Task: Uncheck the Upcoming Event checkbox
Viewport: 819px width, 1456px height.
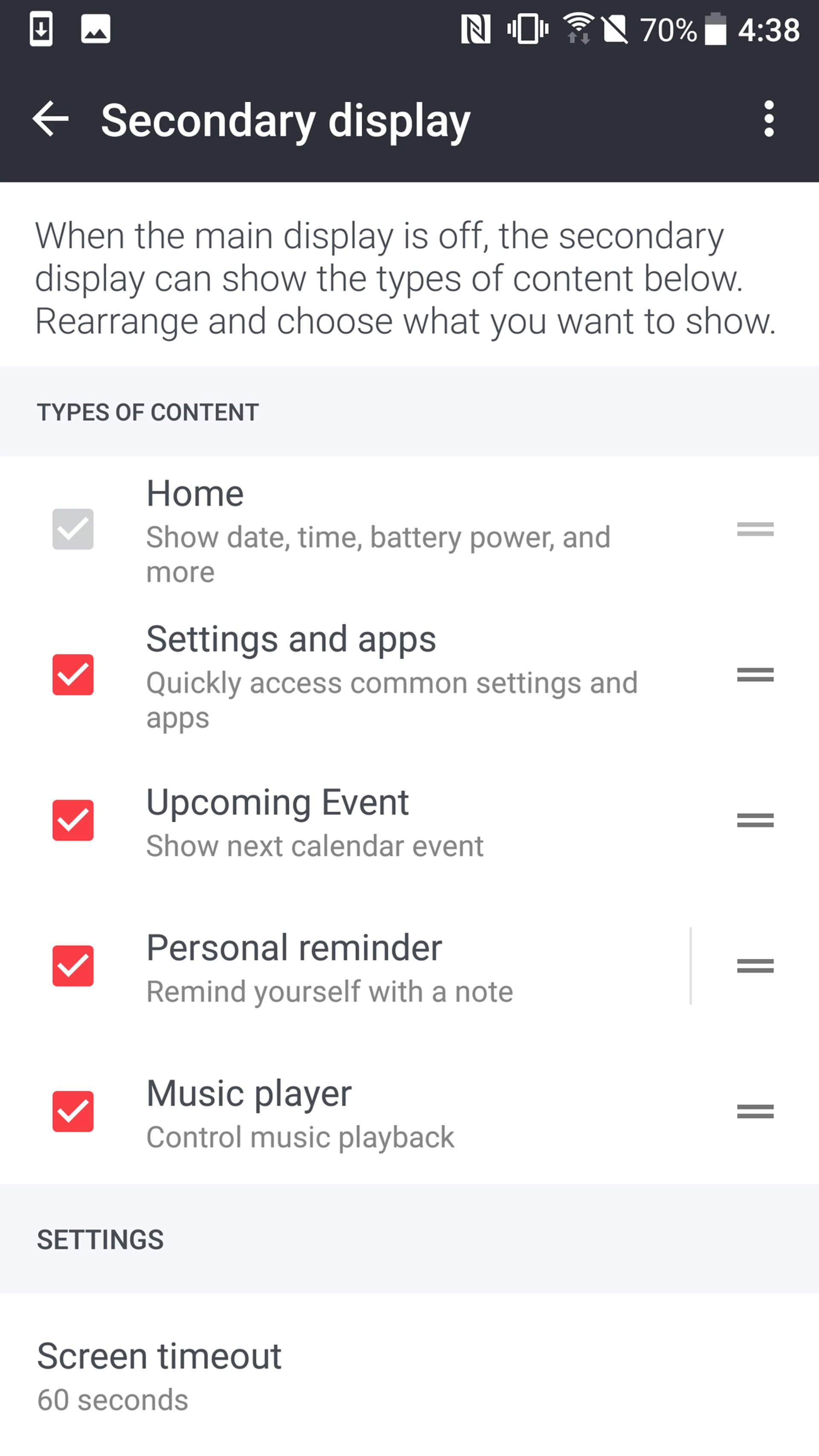Action: 73,820
